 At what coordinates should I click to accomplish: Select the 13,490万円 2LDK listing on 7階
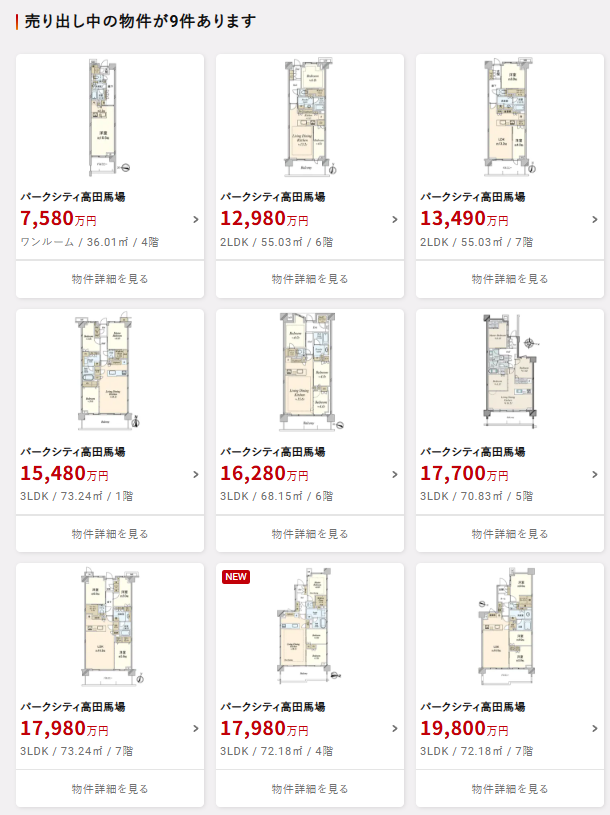[510, 219]
